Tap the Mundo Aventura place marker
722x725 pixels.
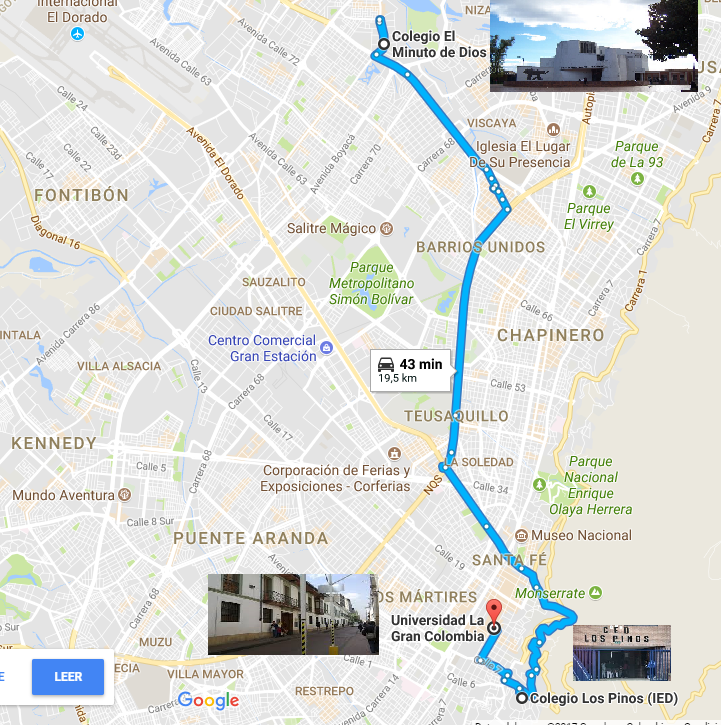click(124, 495)
